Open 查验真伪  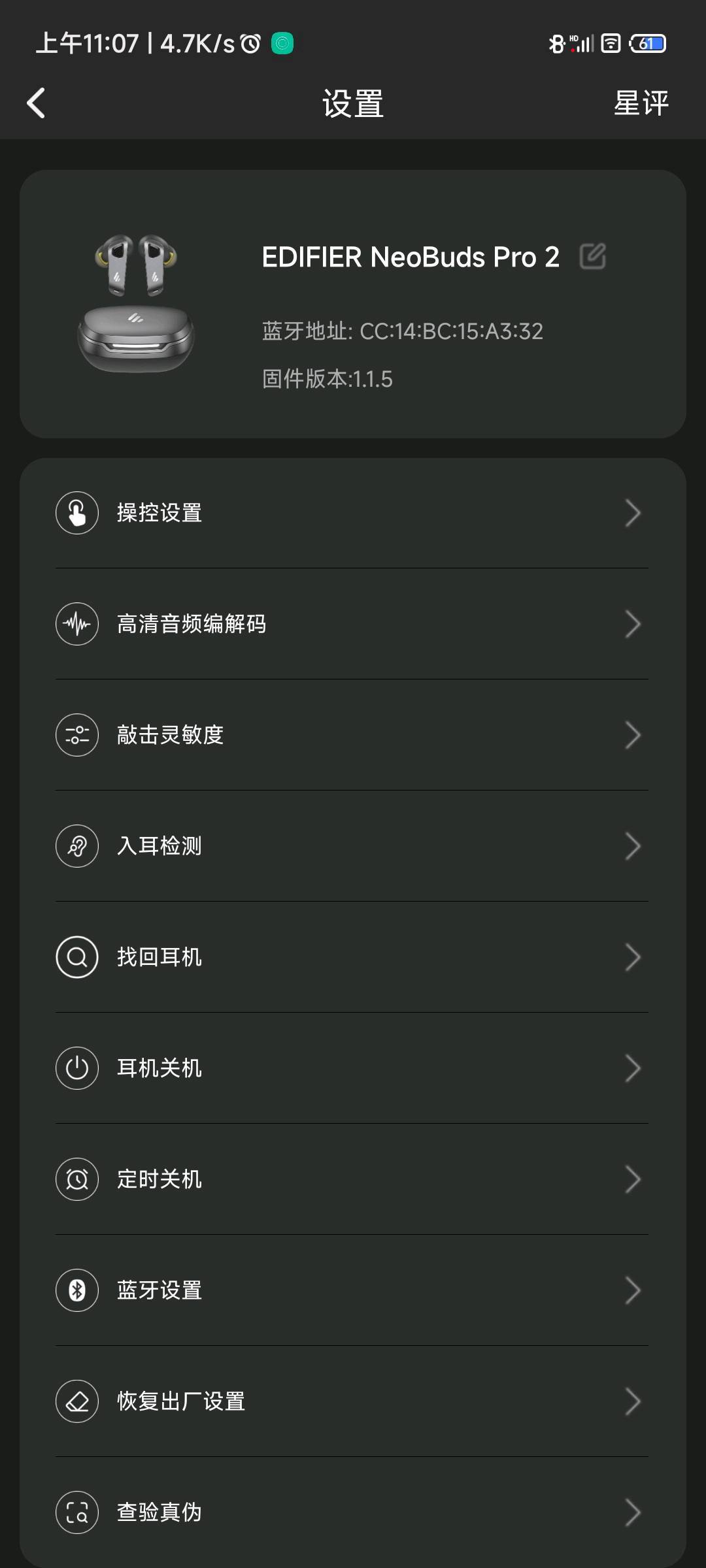352,1512
